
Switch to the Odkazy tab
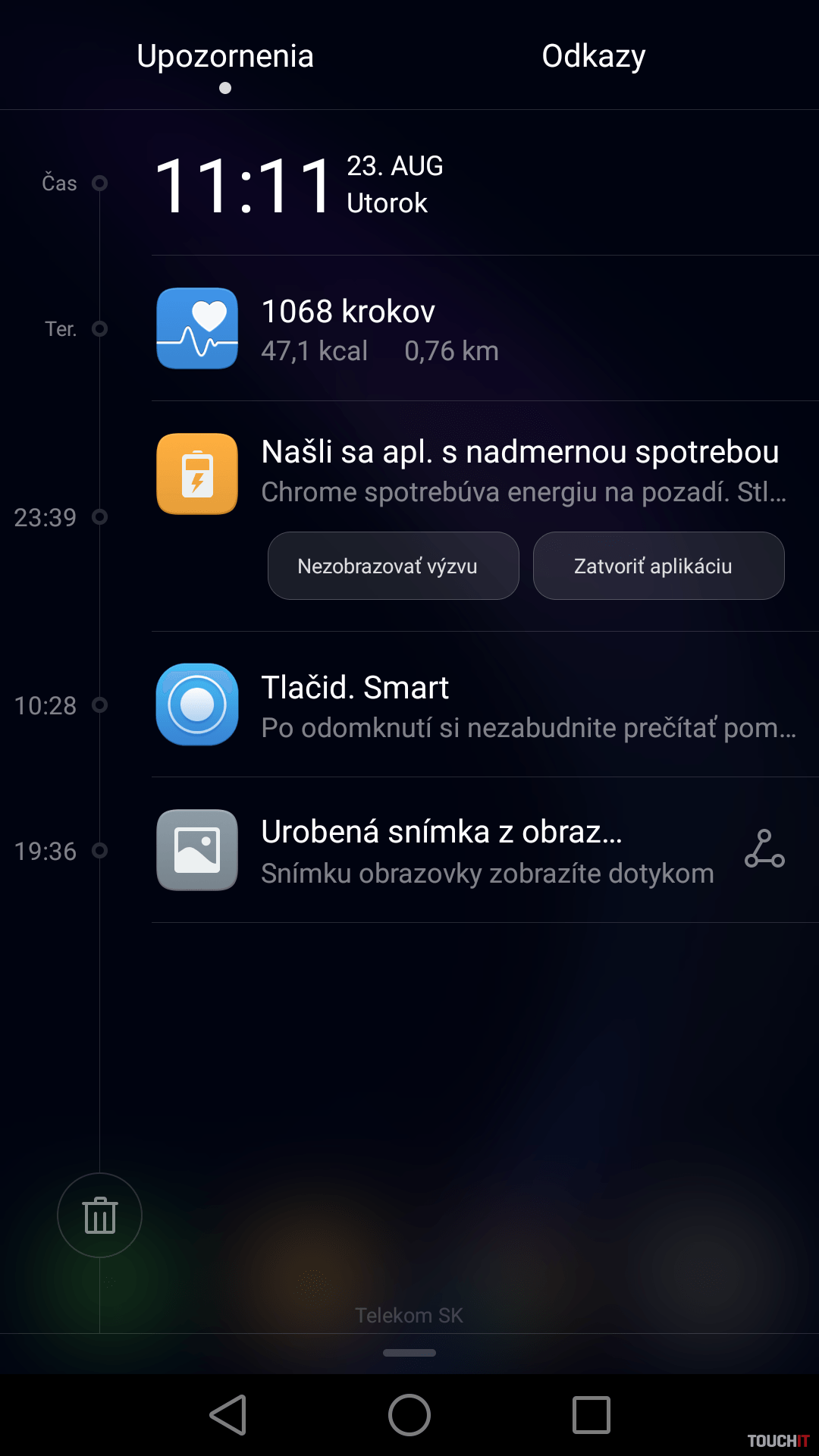click(x=593, y=56)
